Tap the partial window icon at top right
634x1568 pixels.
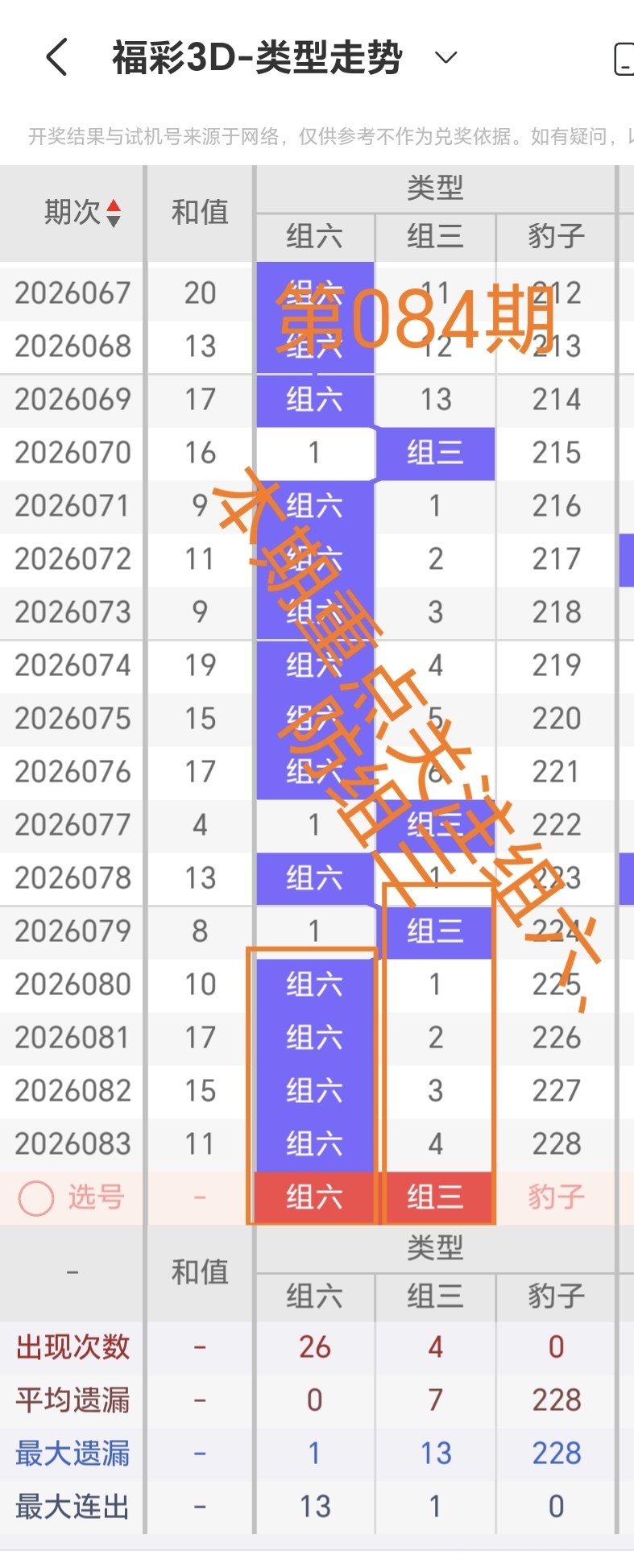[x=627, y=57]
